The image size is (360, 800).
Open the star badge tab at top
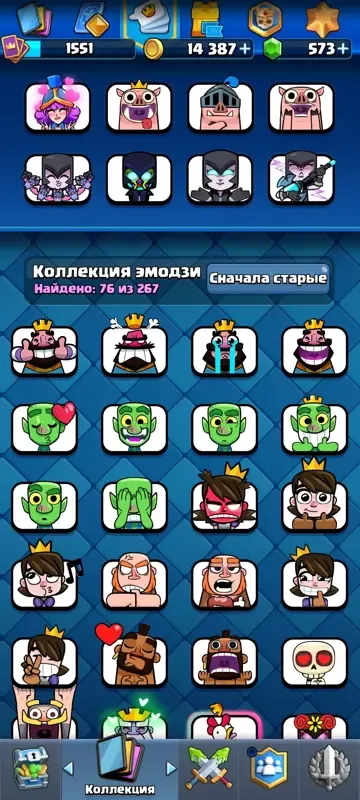click(323, 19)
